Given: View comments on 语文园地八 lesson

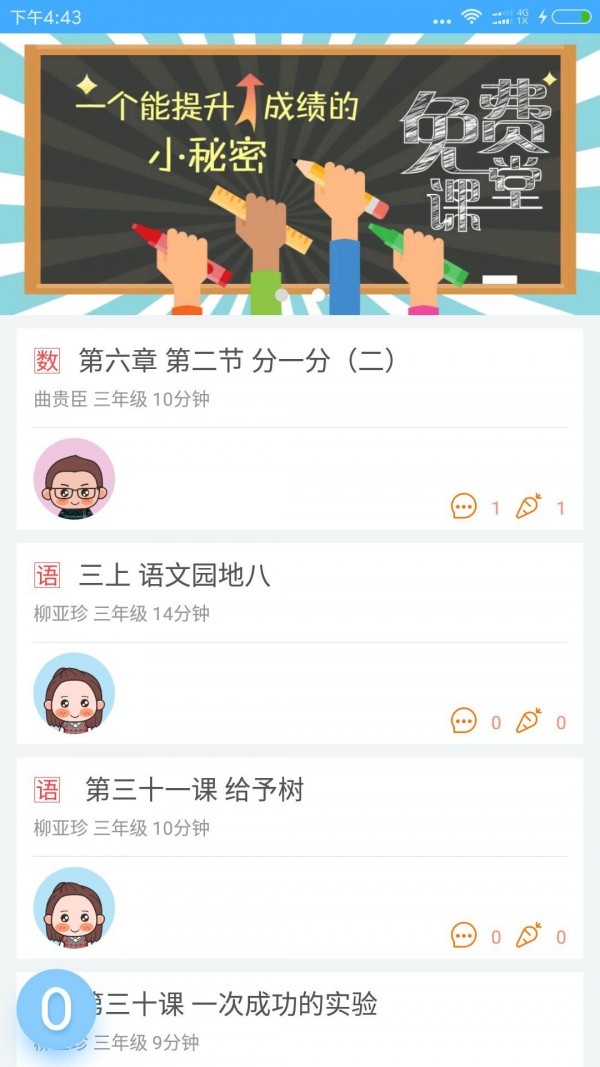Looking at the screenshot, I should [x=464, y=721].
